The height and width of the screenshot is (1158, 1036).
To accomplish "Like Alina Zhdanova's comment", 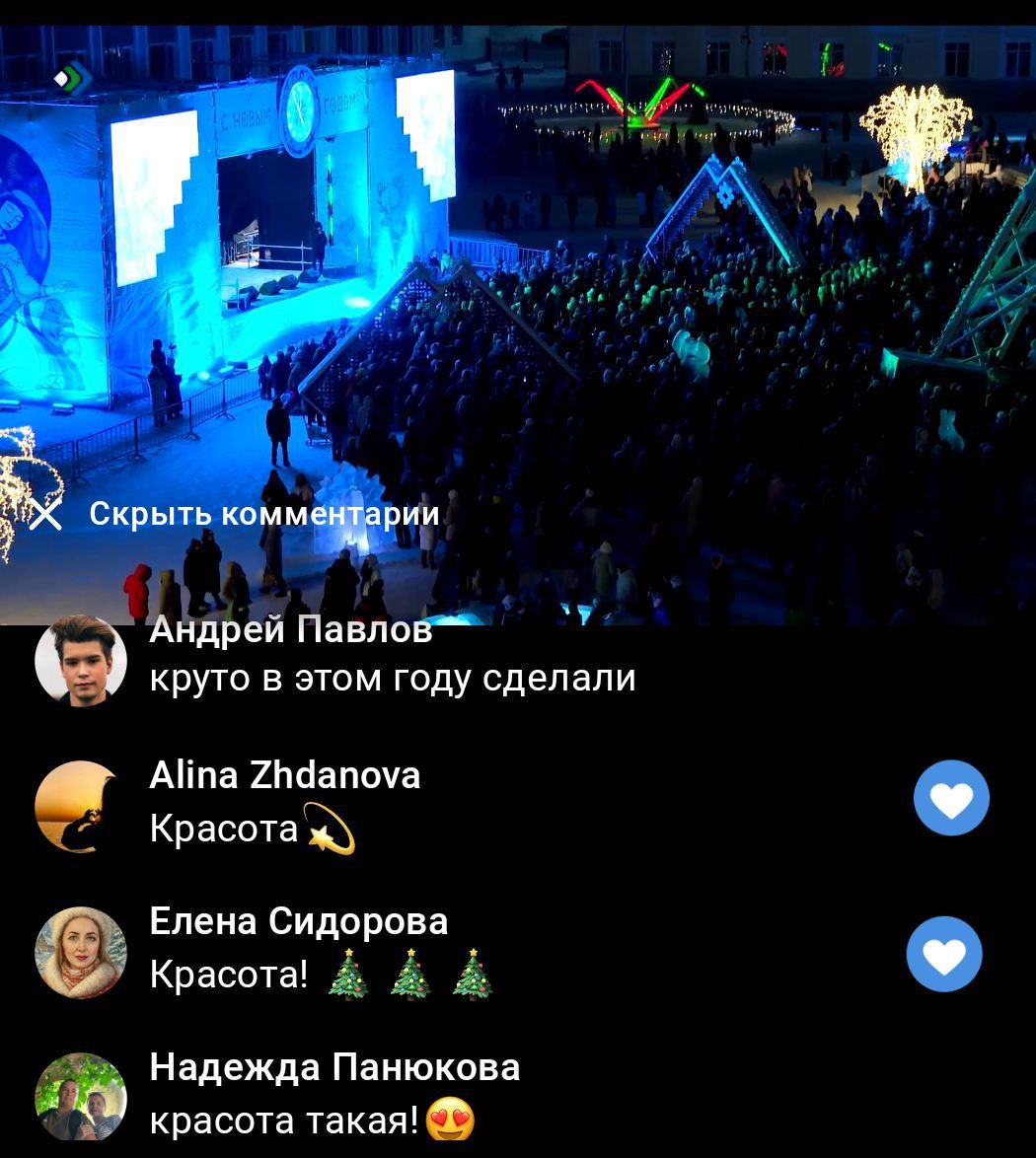I will pyautogui.click(x=951, y=798).
